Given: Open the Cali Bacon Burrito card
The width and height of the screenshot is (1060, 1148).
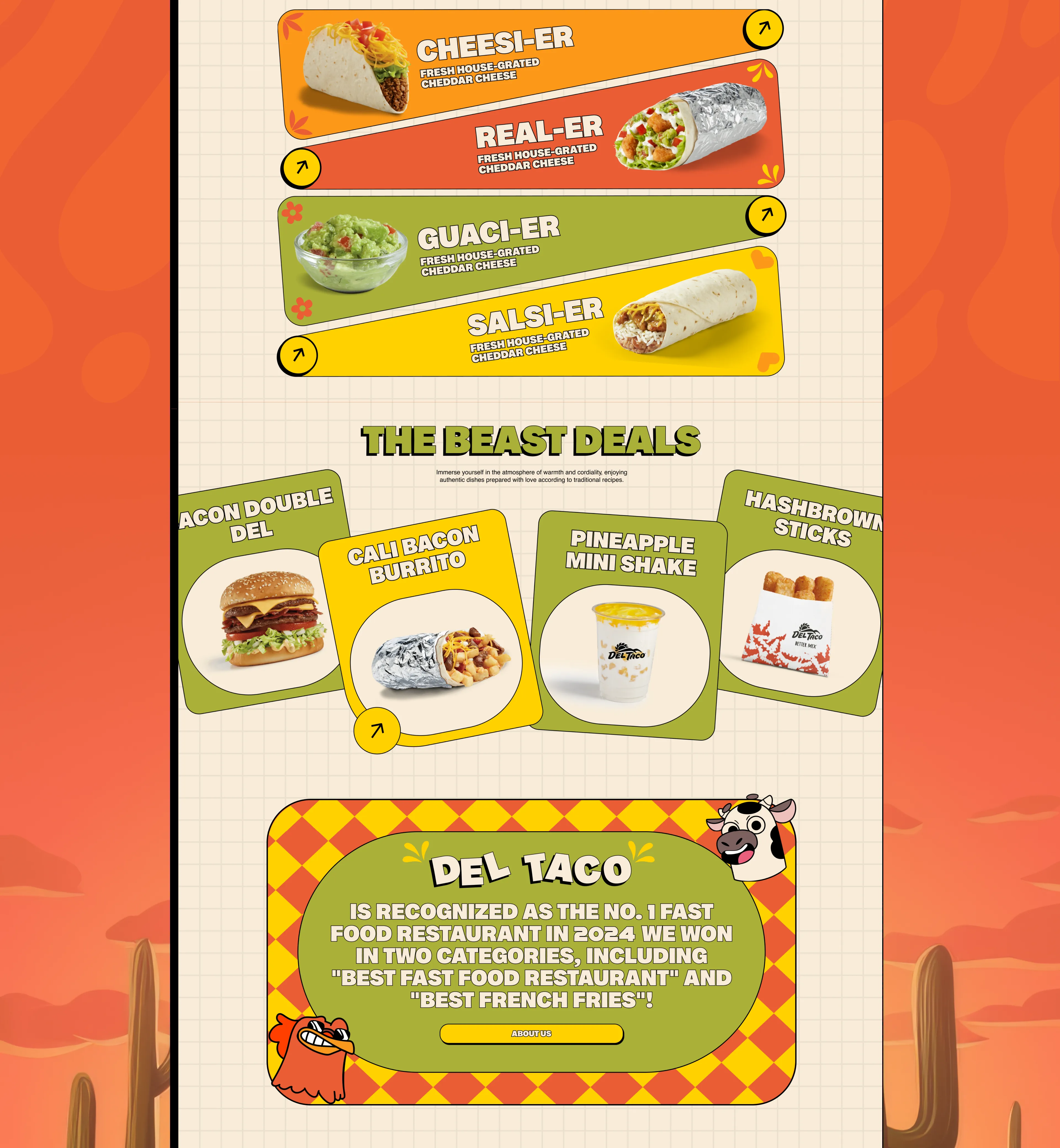Looking at the screenshot, I should pos(430,625).
